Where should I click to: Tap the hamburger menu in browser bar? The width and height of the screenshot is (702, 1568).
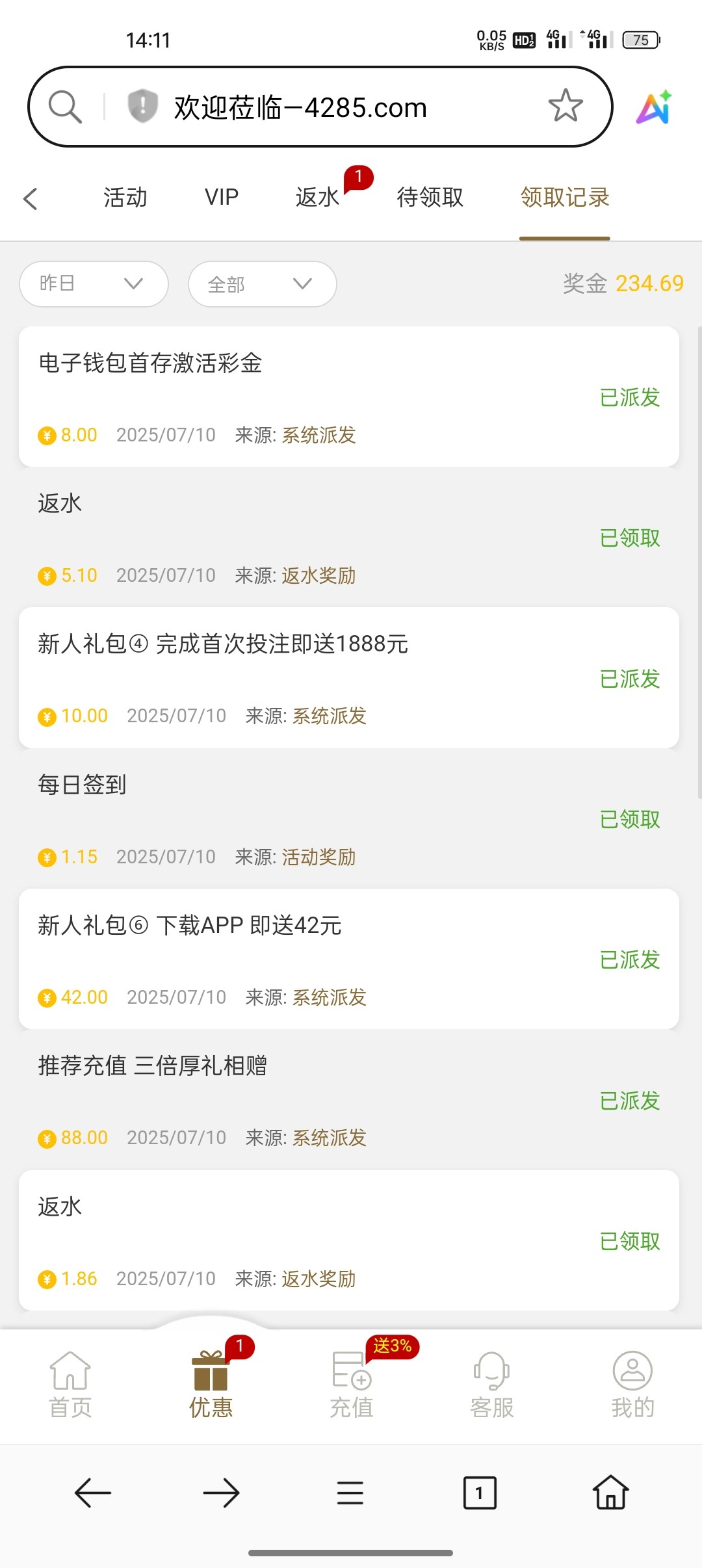[x=350, y=1493]
